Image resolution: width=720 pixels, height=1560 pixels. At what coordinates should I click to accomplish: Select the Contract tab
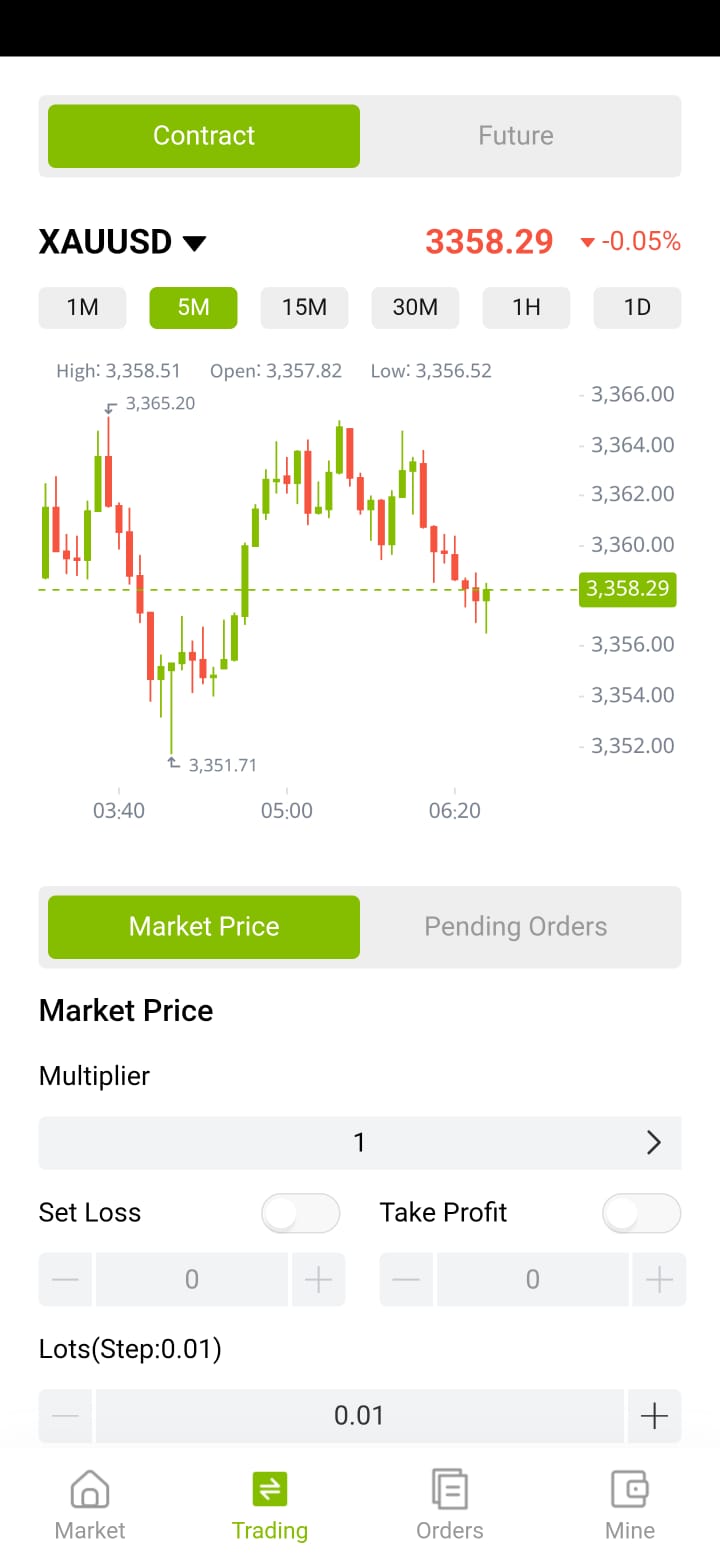(x=204, y=136)
